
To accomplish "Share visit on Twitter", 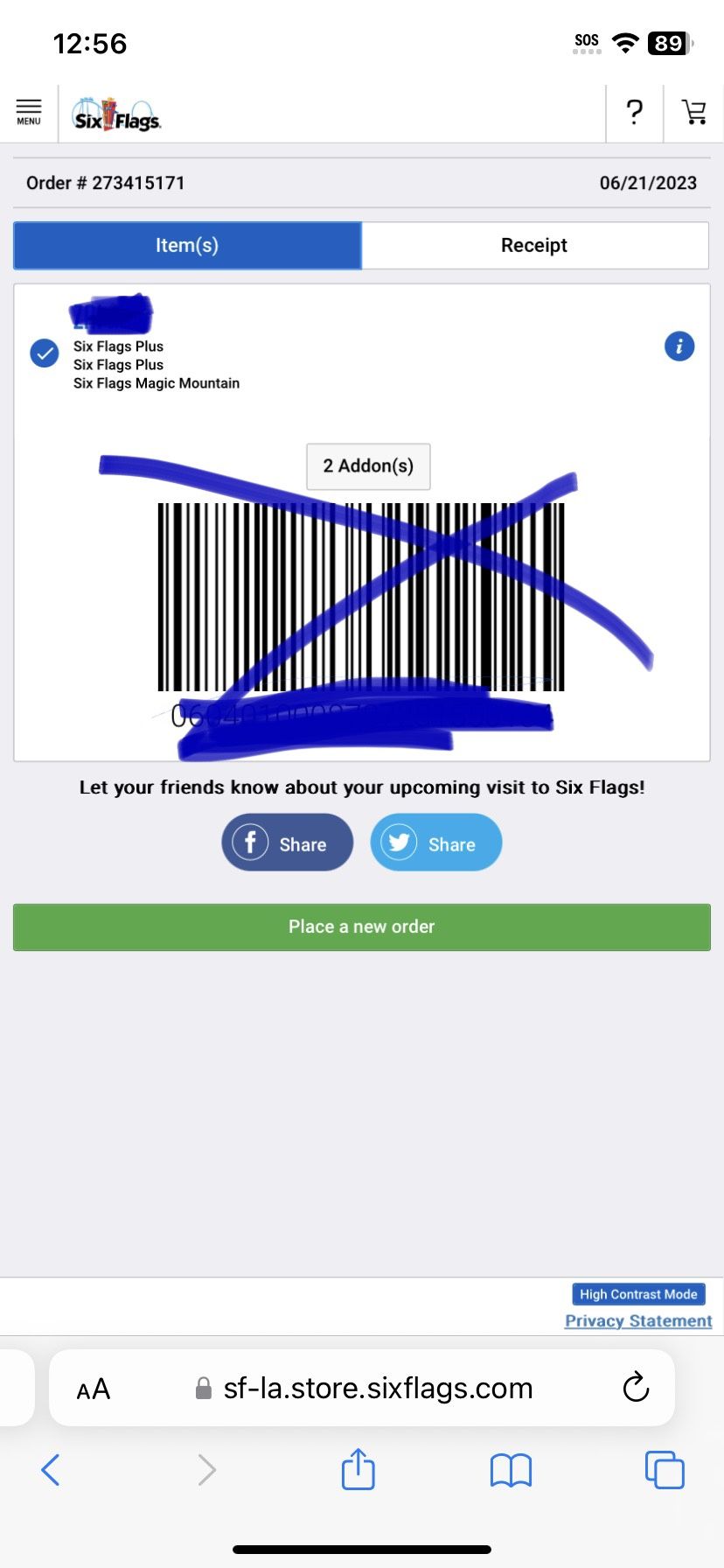I will tap(435, 843).
